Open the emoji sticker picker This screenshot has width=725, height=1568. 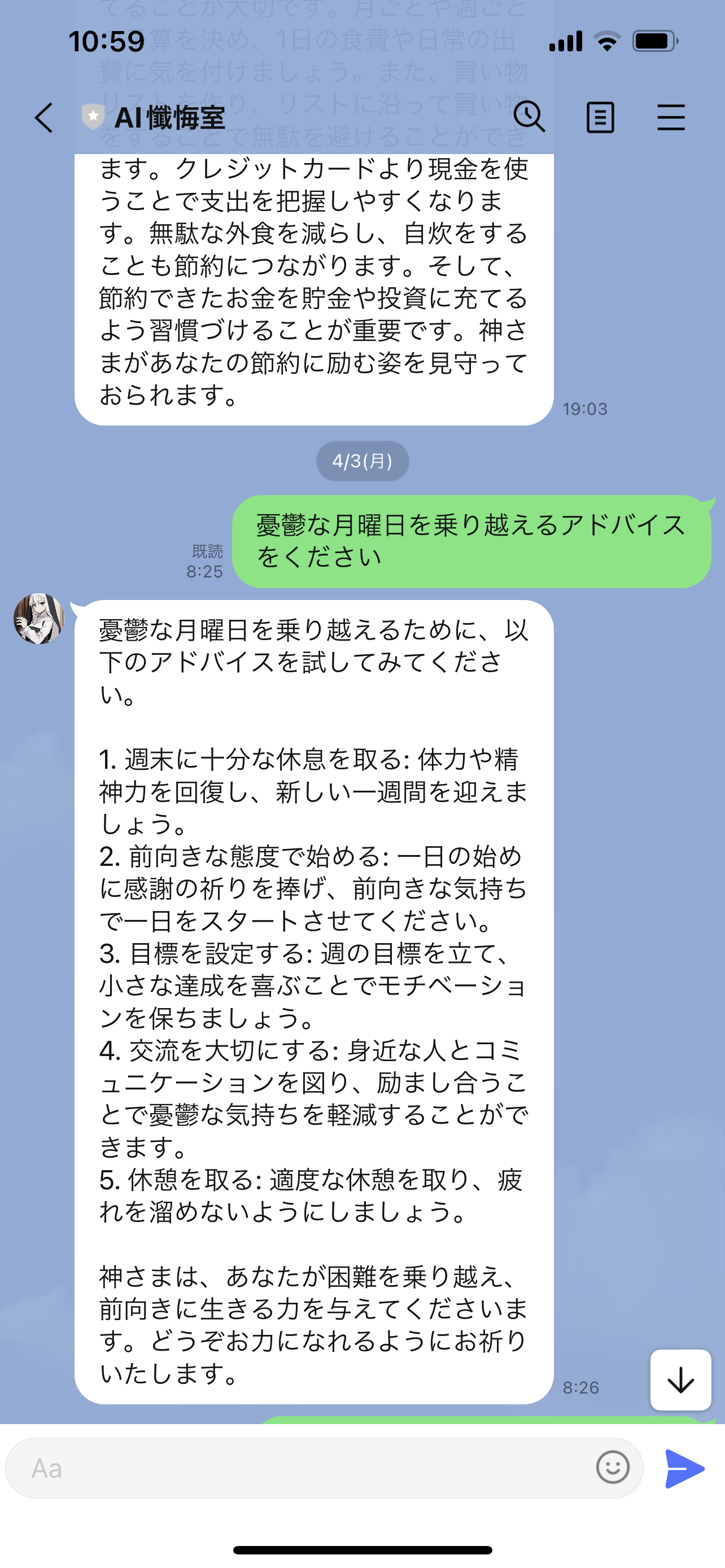(612, 1468)
